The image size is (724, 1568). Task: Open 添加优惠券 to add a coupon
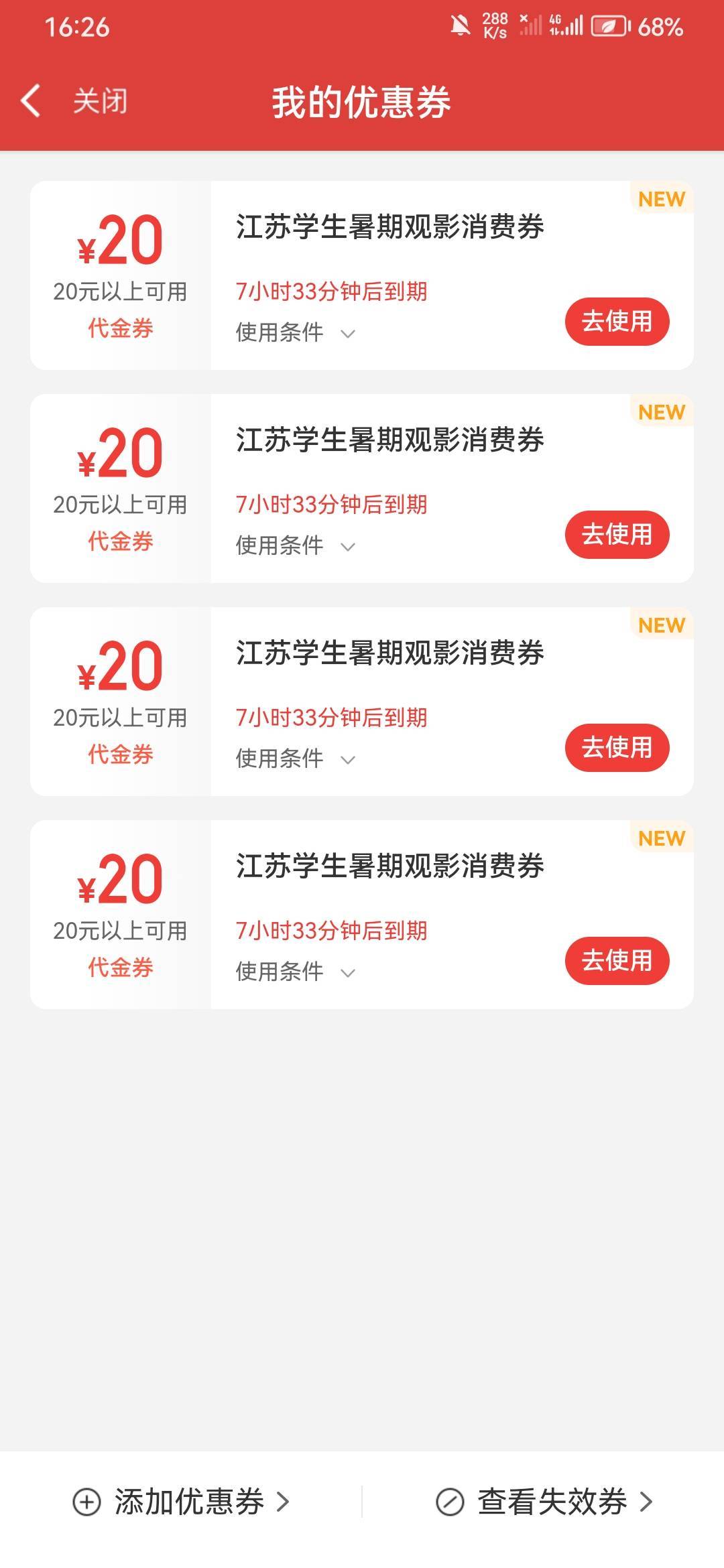(181, 1502)
